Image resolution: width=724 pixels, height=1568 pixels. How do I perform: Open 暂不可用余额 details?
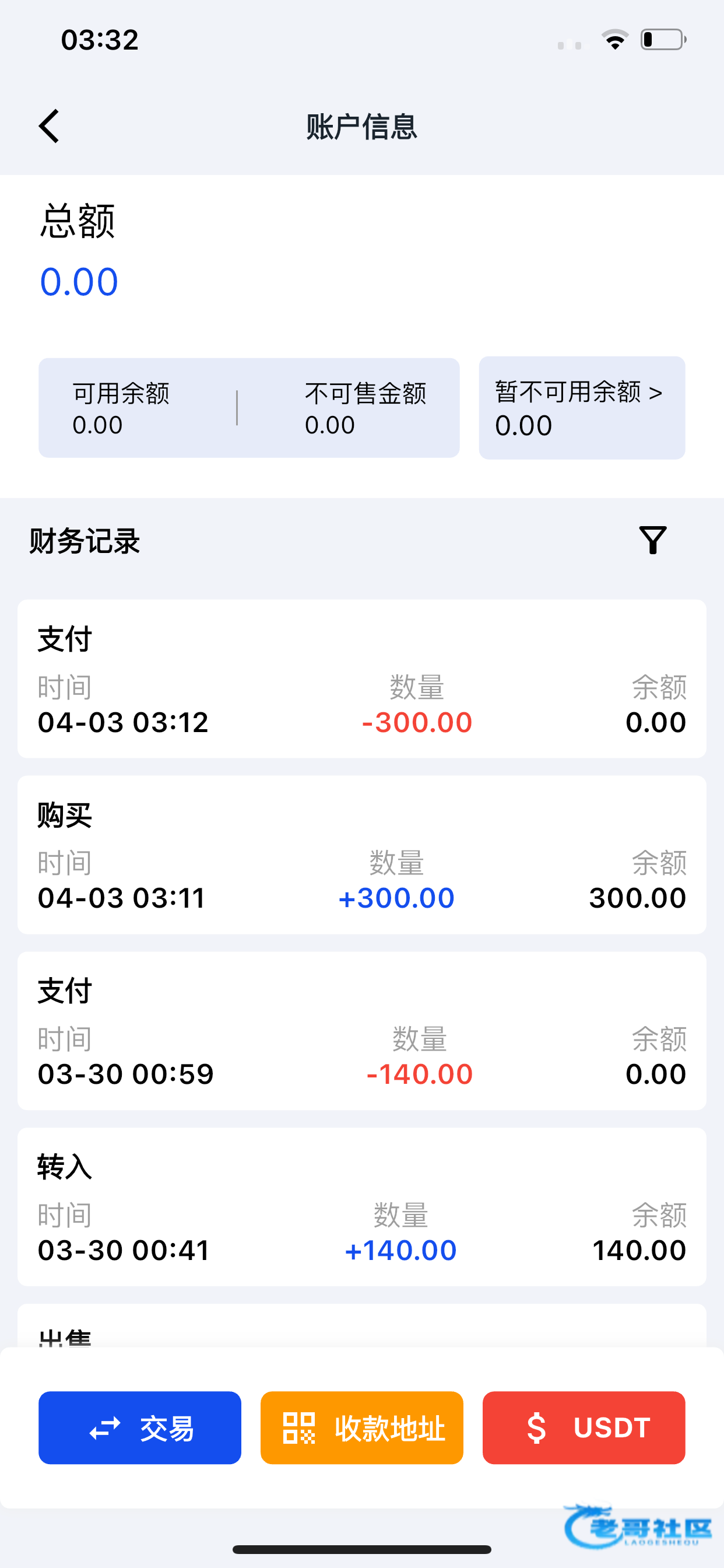pyautogui.click(x=581, y=407)
